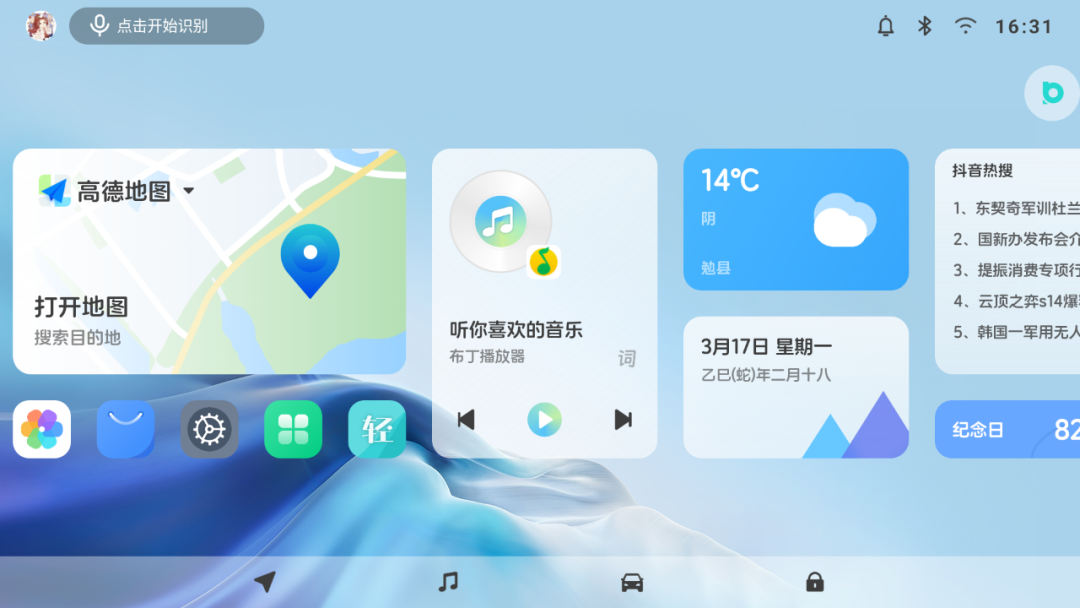1080x608 pixels.
Task: Open the green four-leaf app icon
Action: [x=293, y=429]
